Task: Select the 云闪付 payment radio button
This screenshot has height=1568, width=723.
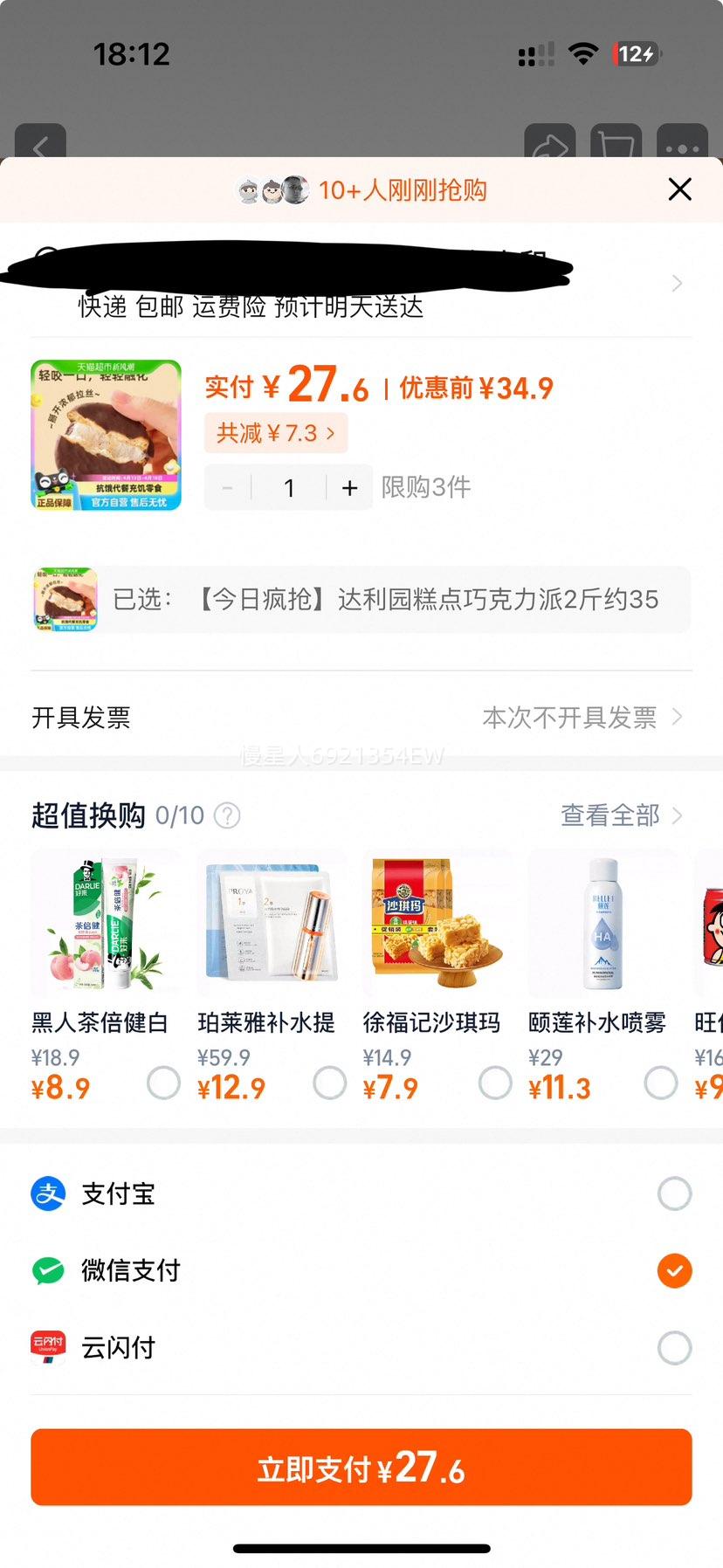Action: pyautogui.click(x=674, y=1347)
